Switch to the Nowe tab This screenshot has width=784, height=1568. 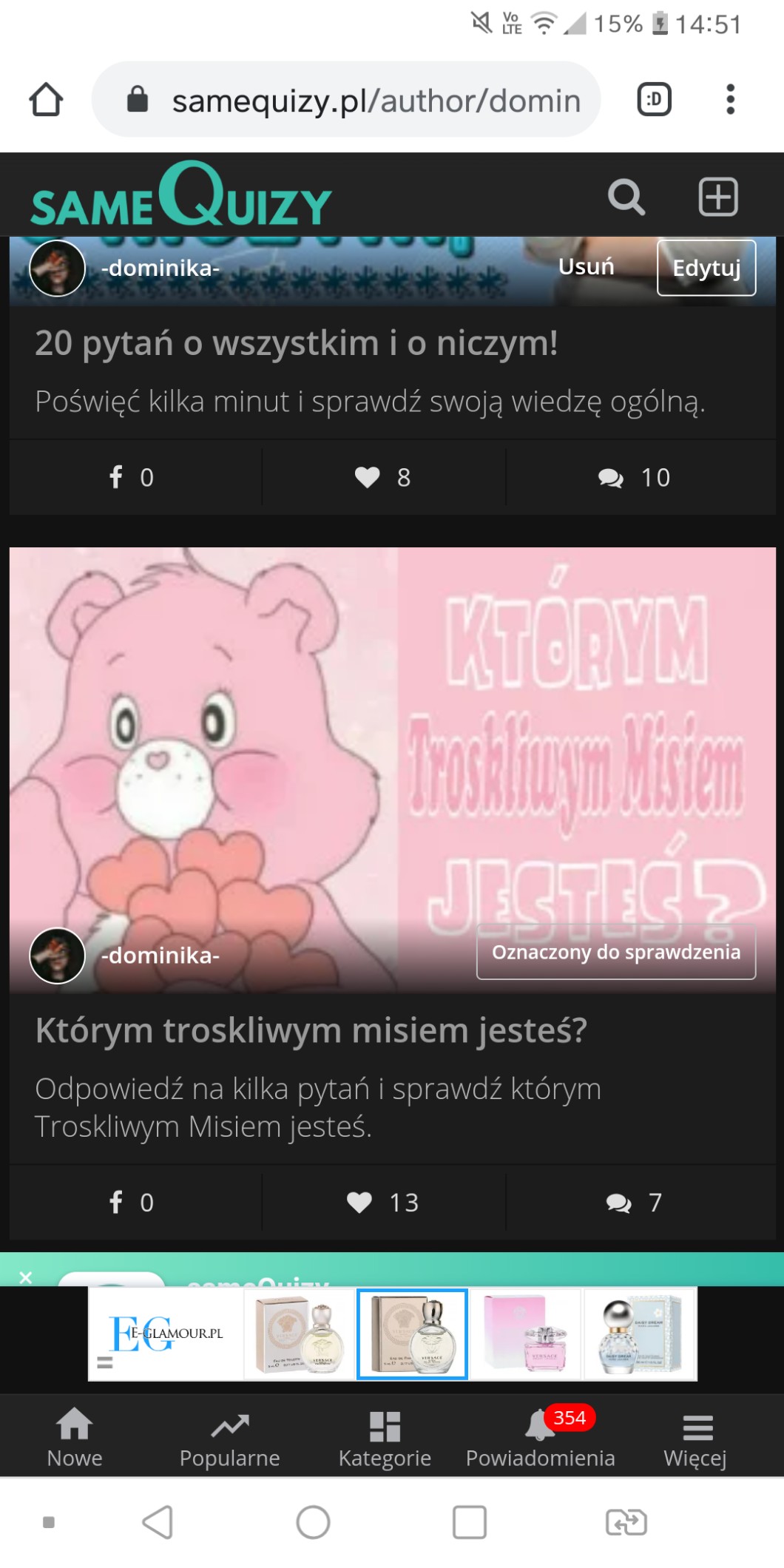pyautogui.click(x=75, y=1438)
